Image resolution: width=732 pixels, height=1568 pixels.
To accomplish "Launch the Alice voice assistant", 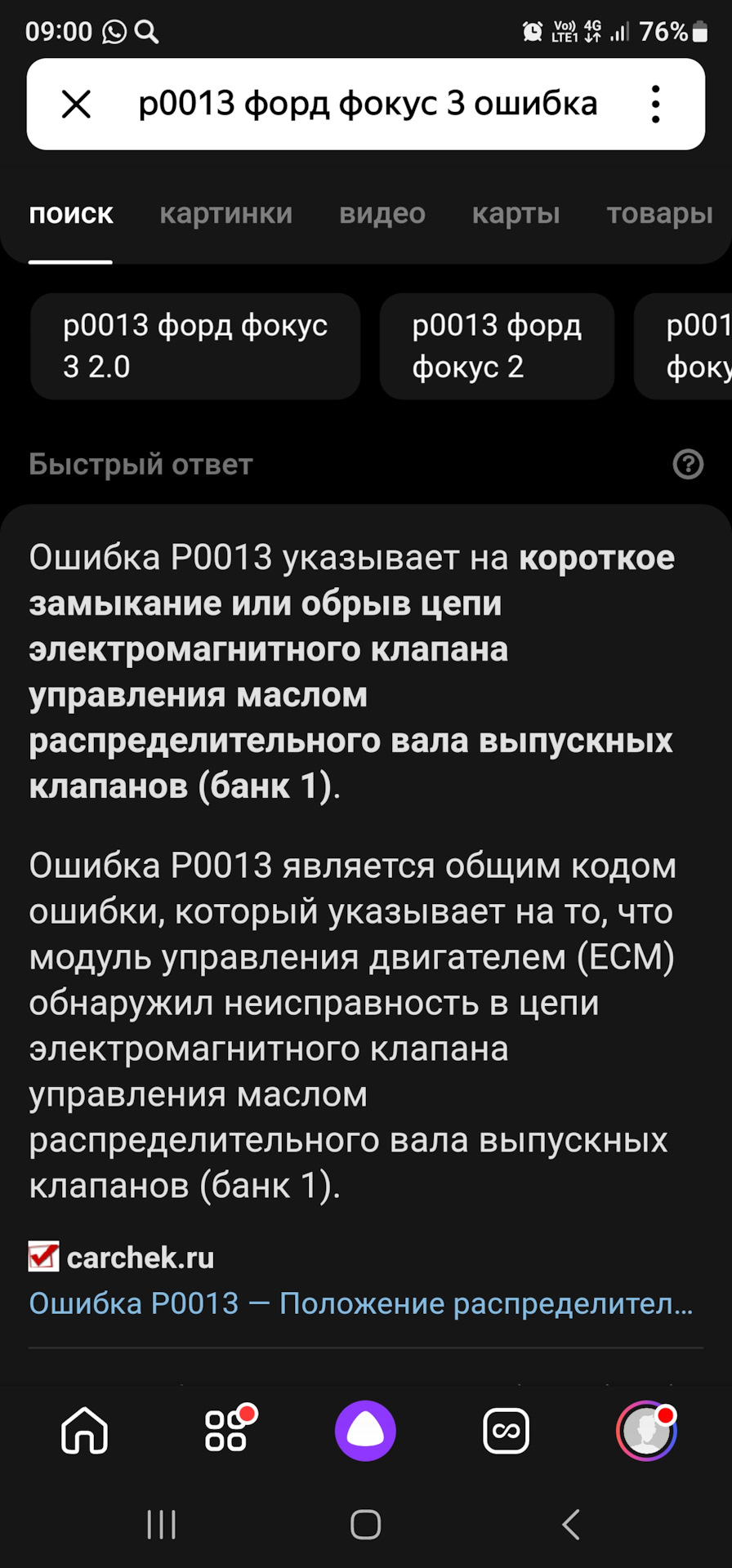I will point(365,1431).
